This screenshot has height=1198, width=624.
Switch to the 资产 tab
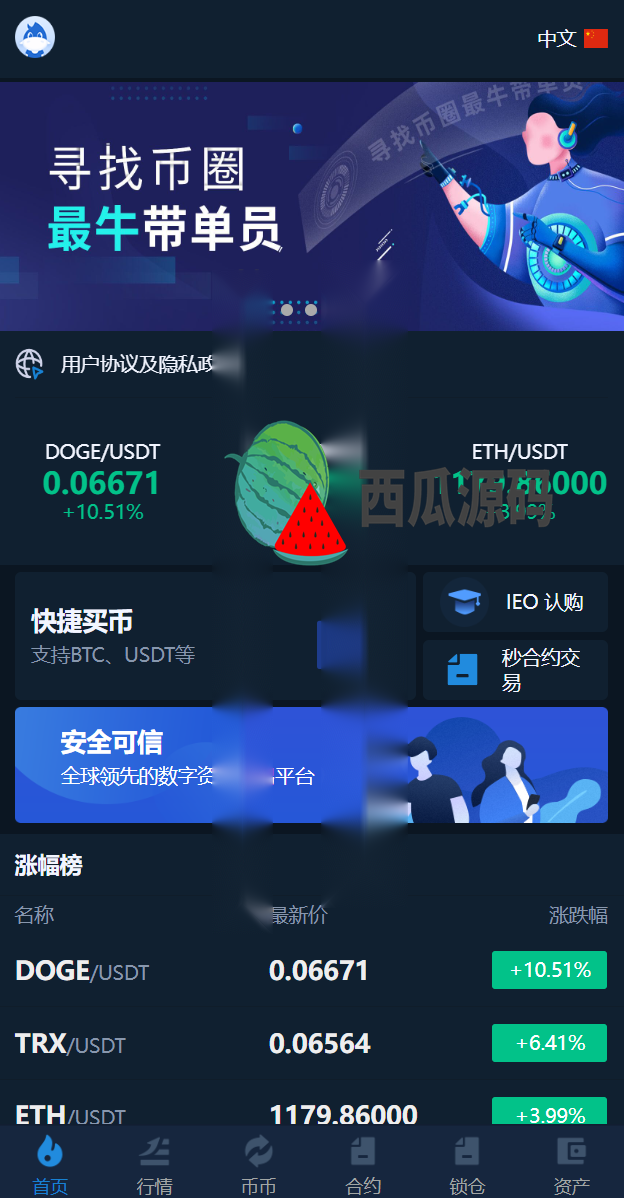[571, 1165]
